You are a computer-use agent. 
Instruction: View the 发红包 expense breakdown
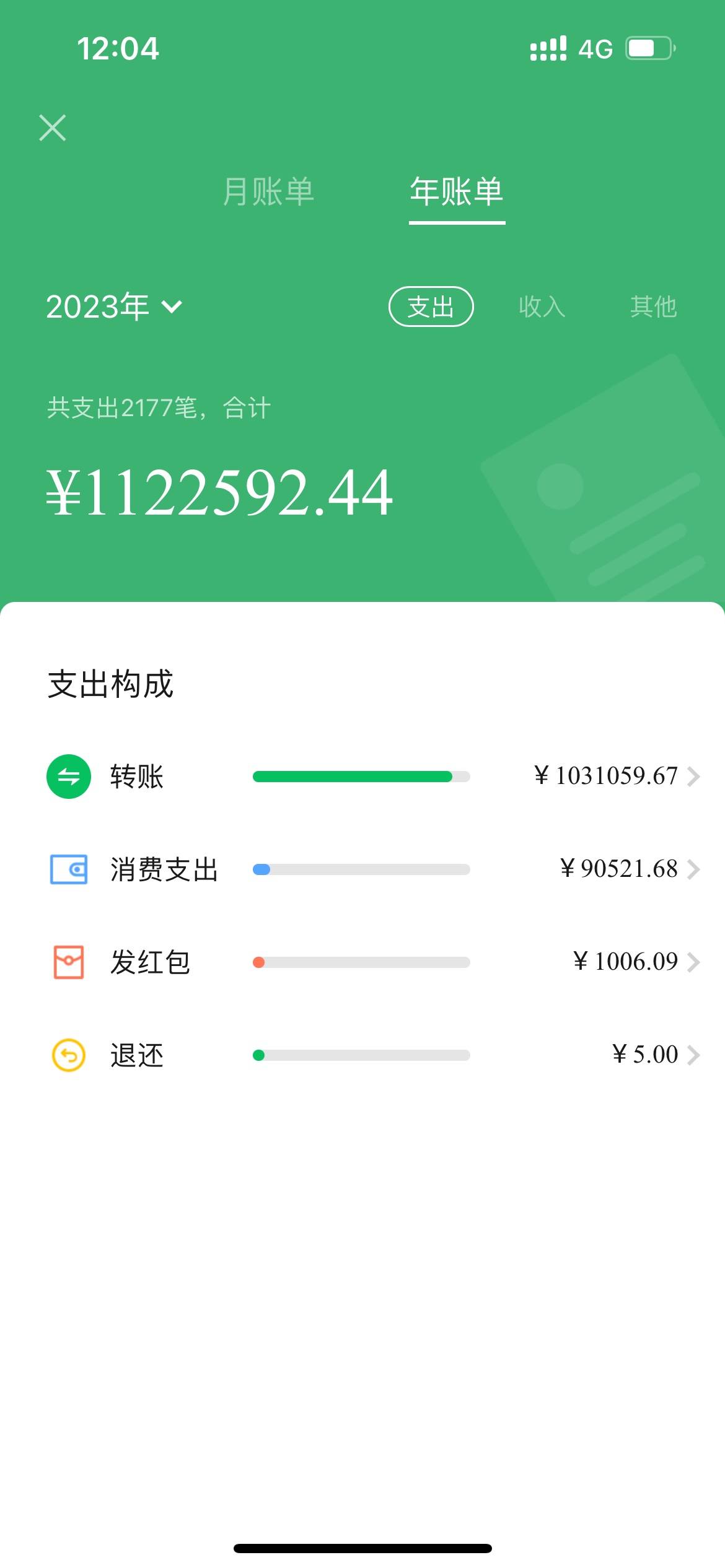click(x=372, y=962)
